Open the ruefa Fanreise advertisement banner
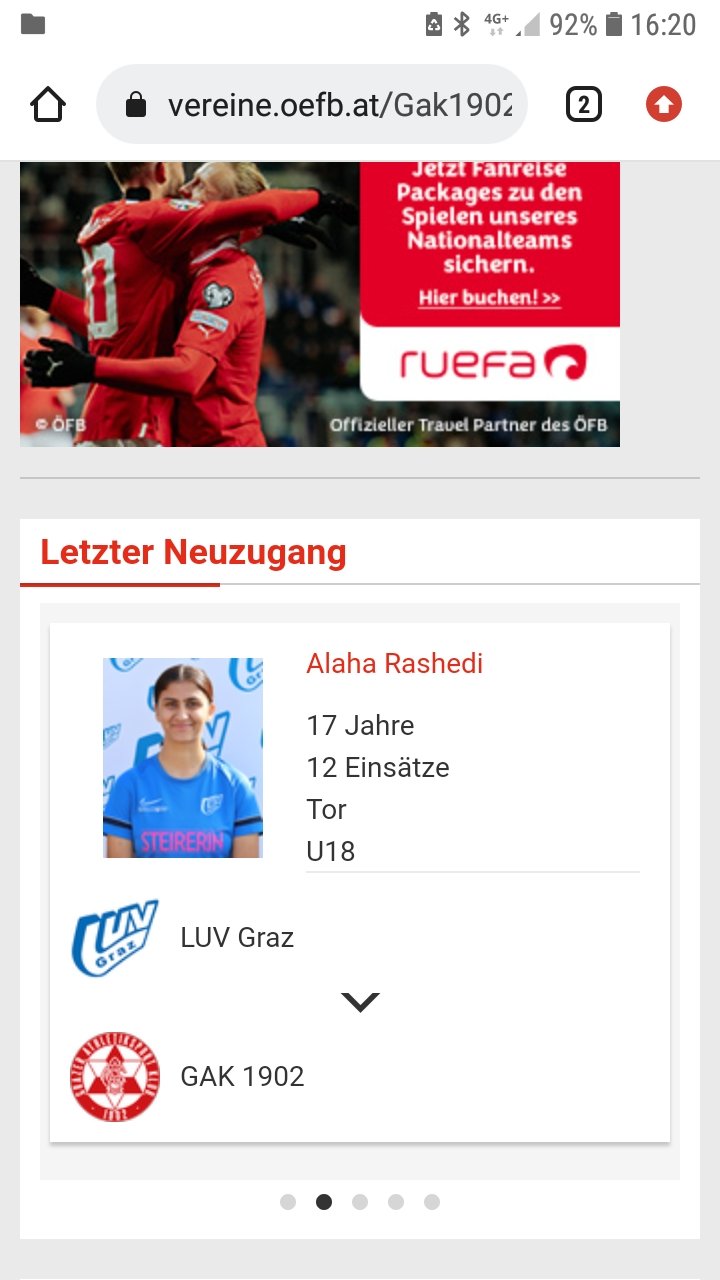Image resolution: width=720 pixels, height=1280 pixels. (x=320, y=303)
